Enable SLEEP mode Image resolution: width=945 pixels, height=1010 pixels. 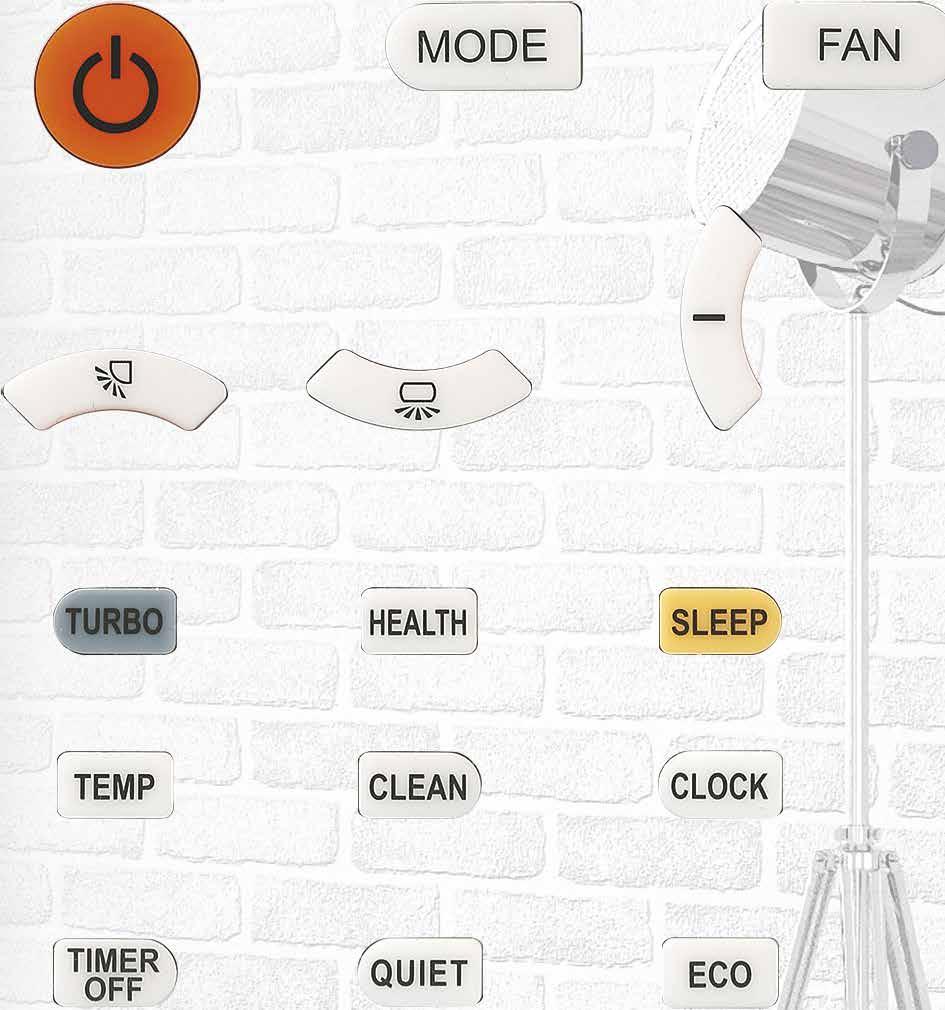pos(719,621)
